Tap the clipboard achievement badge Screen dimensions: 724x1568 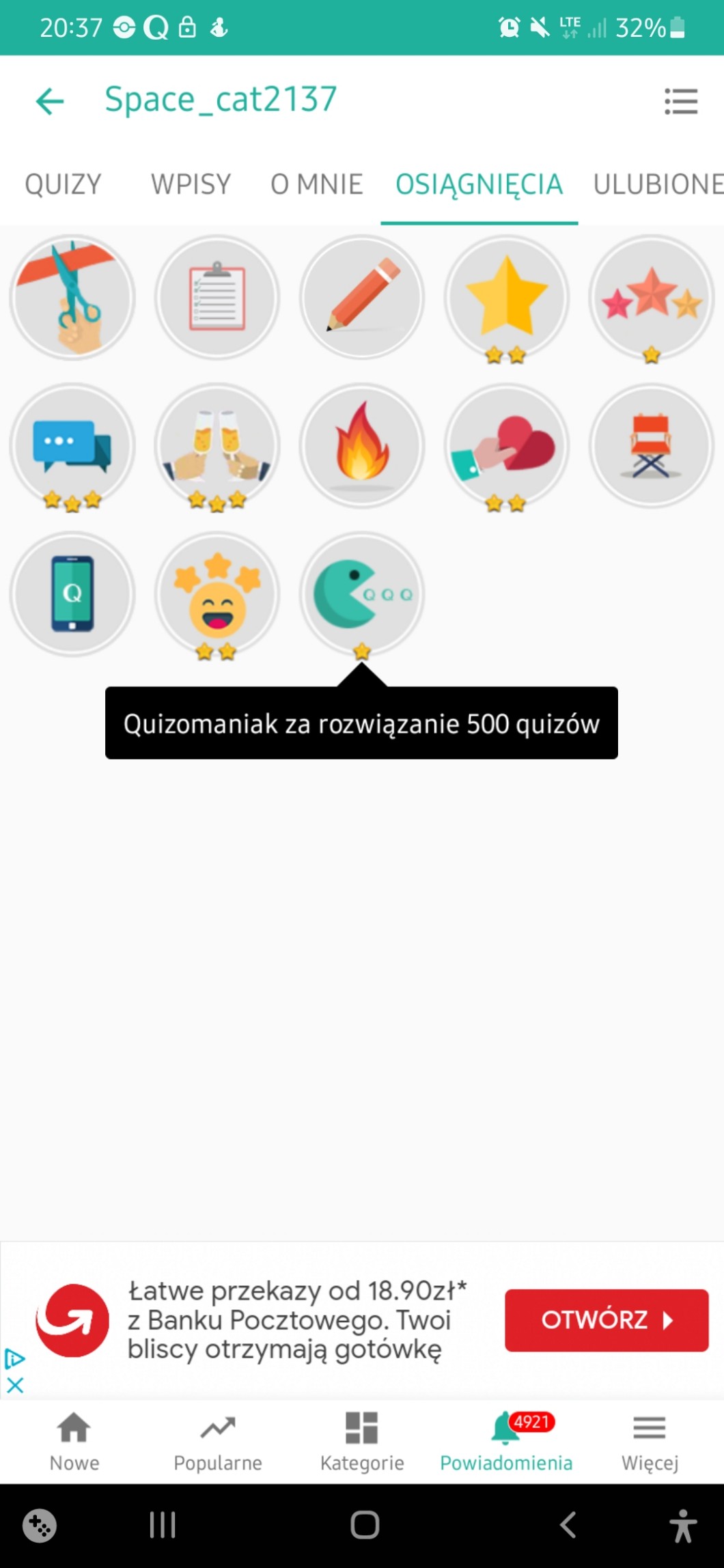click(217, 298)
